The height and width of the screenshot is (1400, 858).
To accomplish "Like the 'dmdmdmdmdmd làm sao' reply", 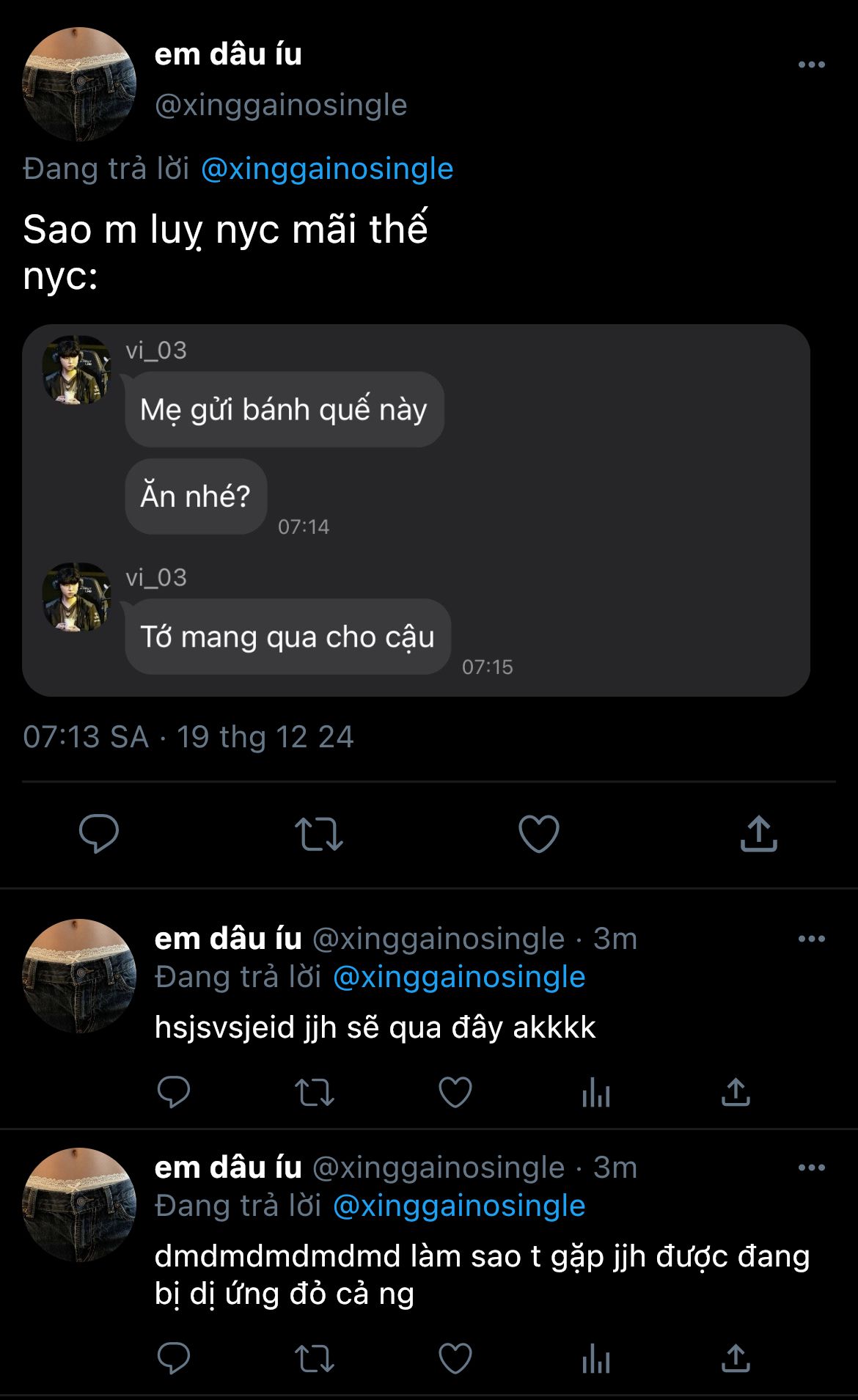I will [455, 1359].
